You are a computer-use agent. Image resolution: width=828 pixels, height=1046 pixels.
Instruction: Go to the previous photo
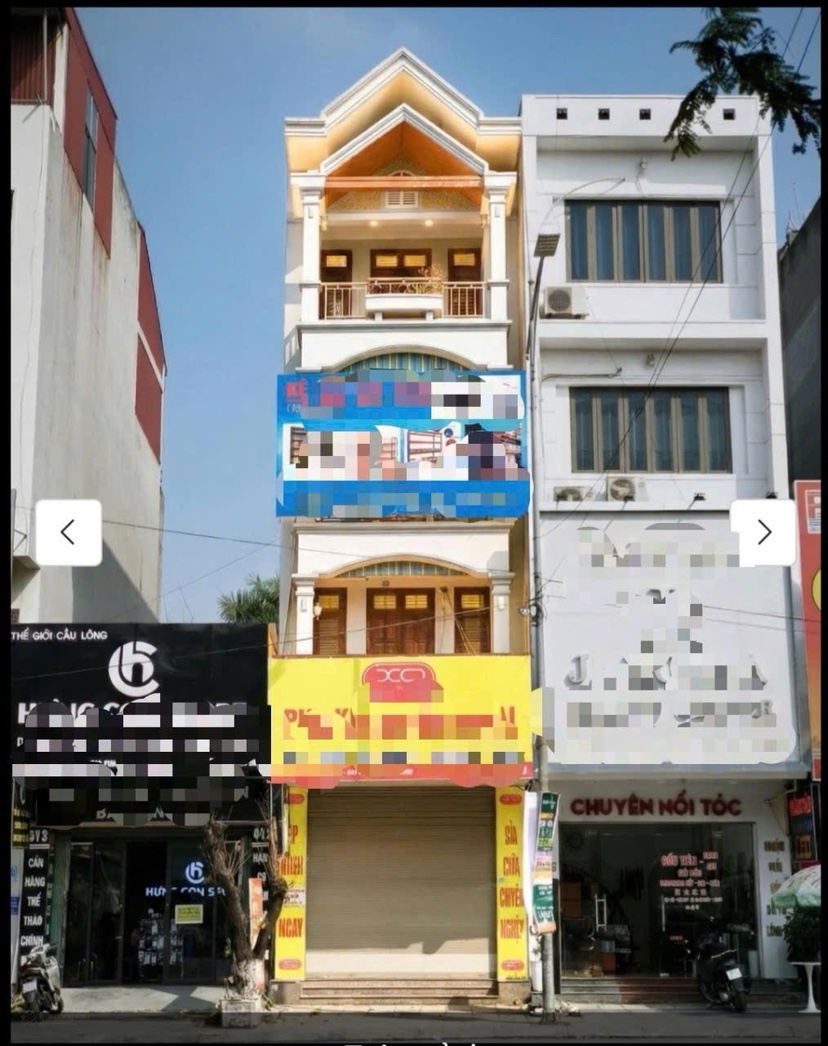[x=68, y=532]
